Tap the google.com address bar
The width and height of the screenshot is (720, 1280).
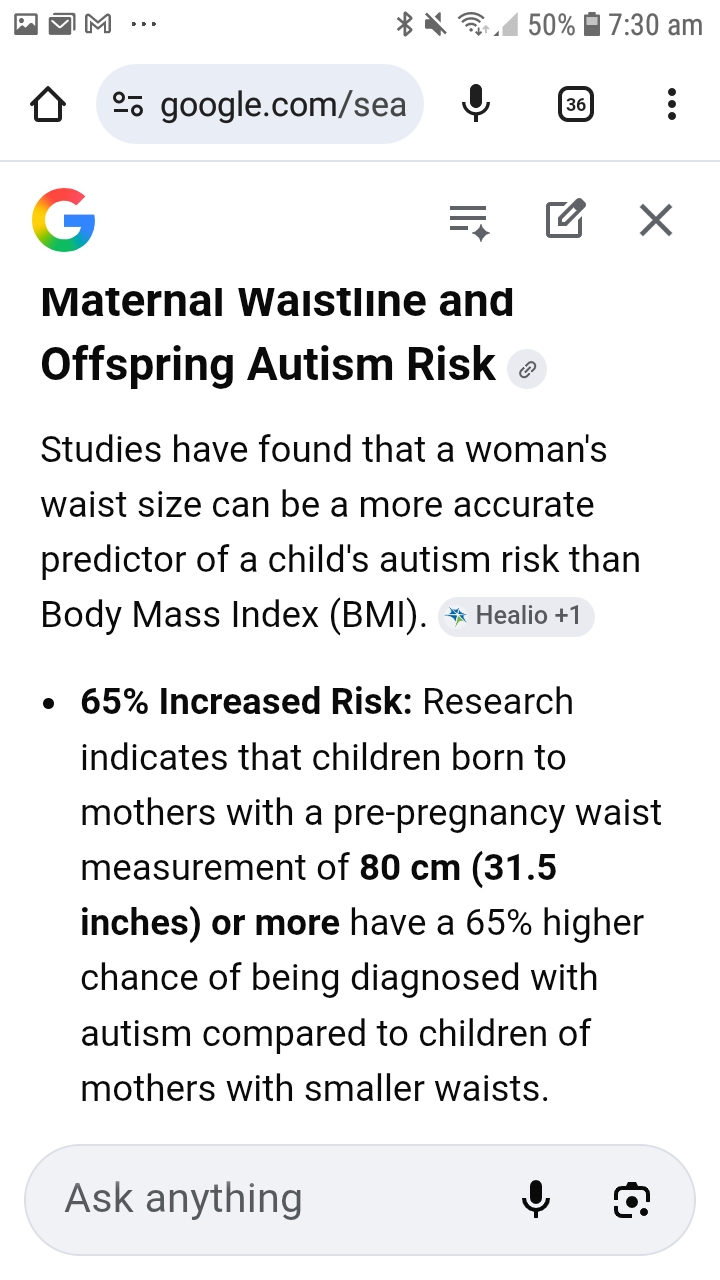[x=260, y=105]
